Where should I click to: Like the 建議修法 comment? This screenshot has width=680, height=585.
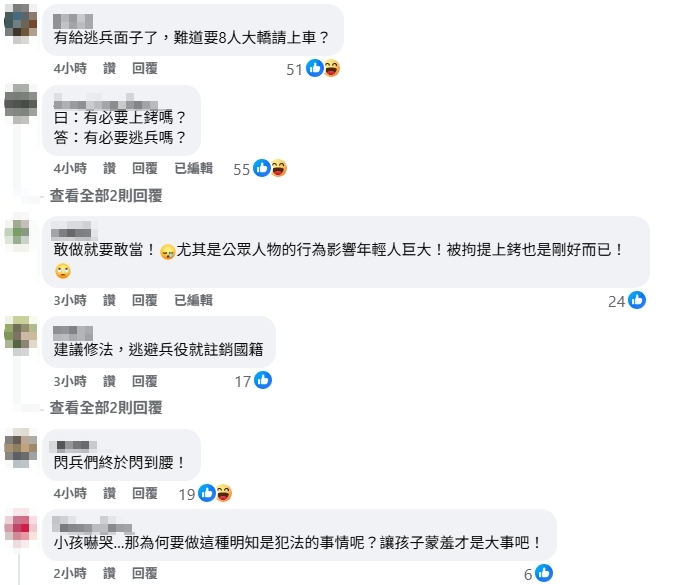tap(109, 381)
